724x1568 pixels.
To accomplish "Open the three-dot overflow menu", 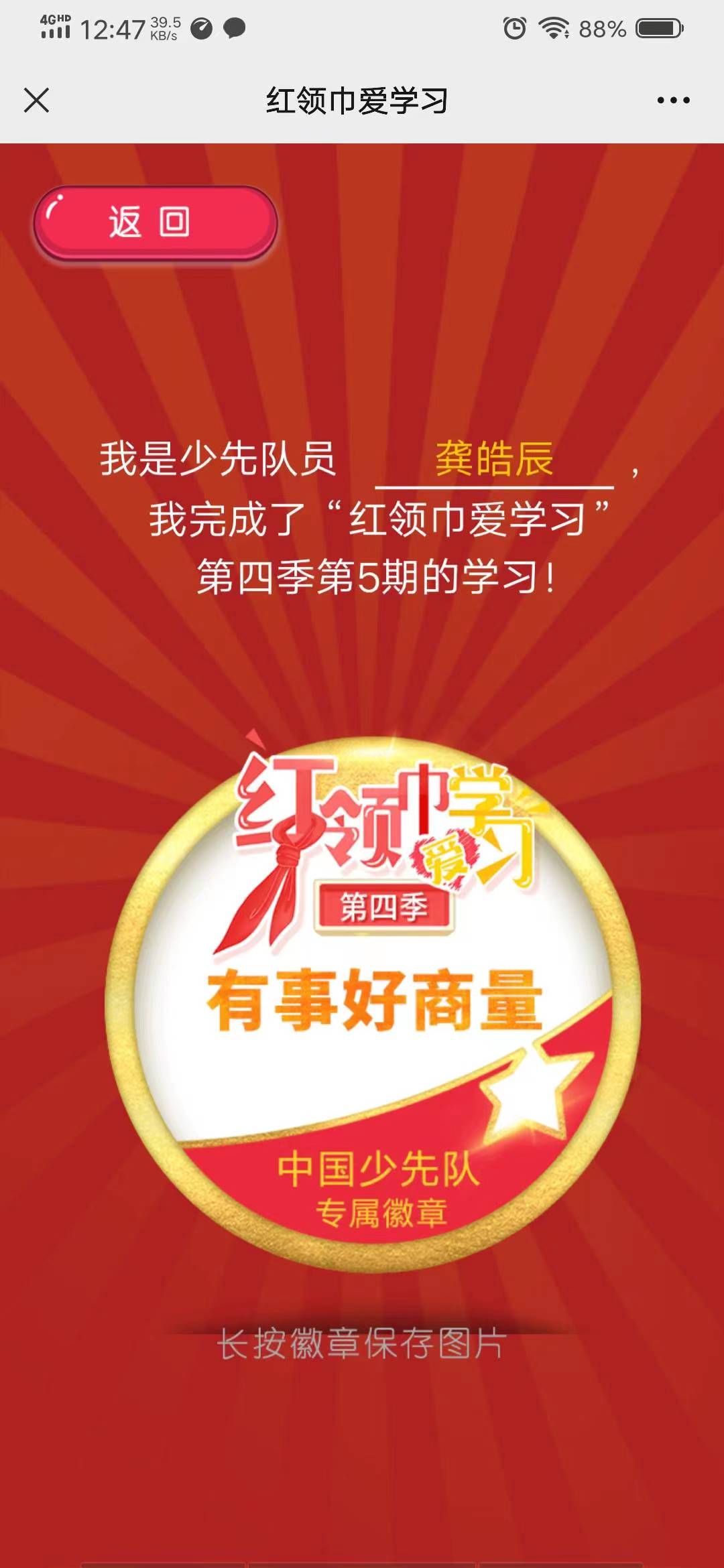I will (x=673, y=101).
